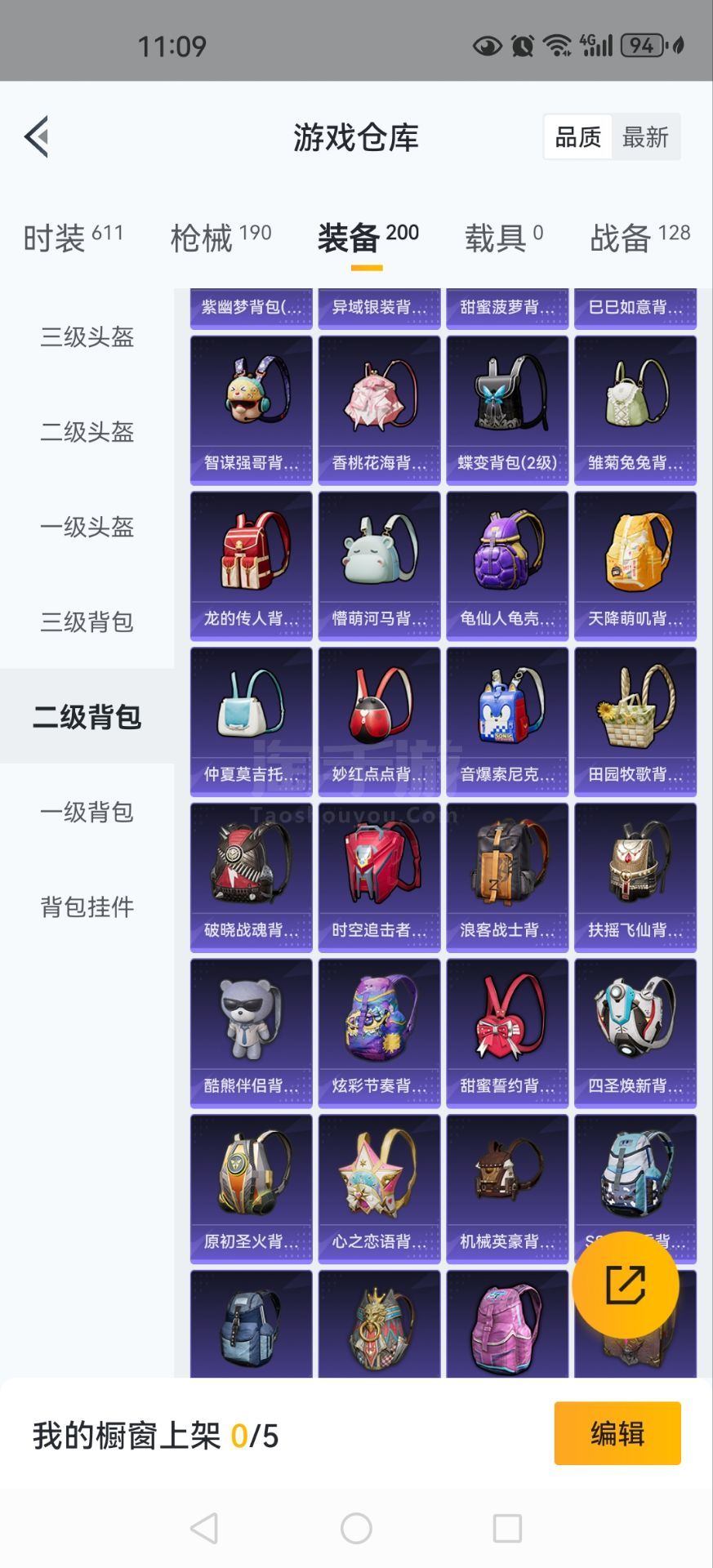Switch to the 载具 tab

(x=504, y=238)
